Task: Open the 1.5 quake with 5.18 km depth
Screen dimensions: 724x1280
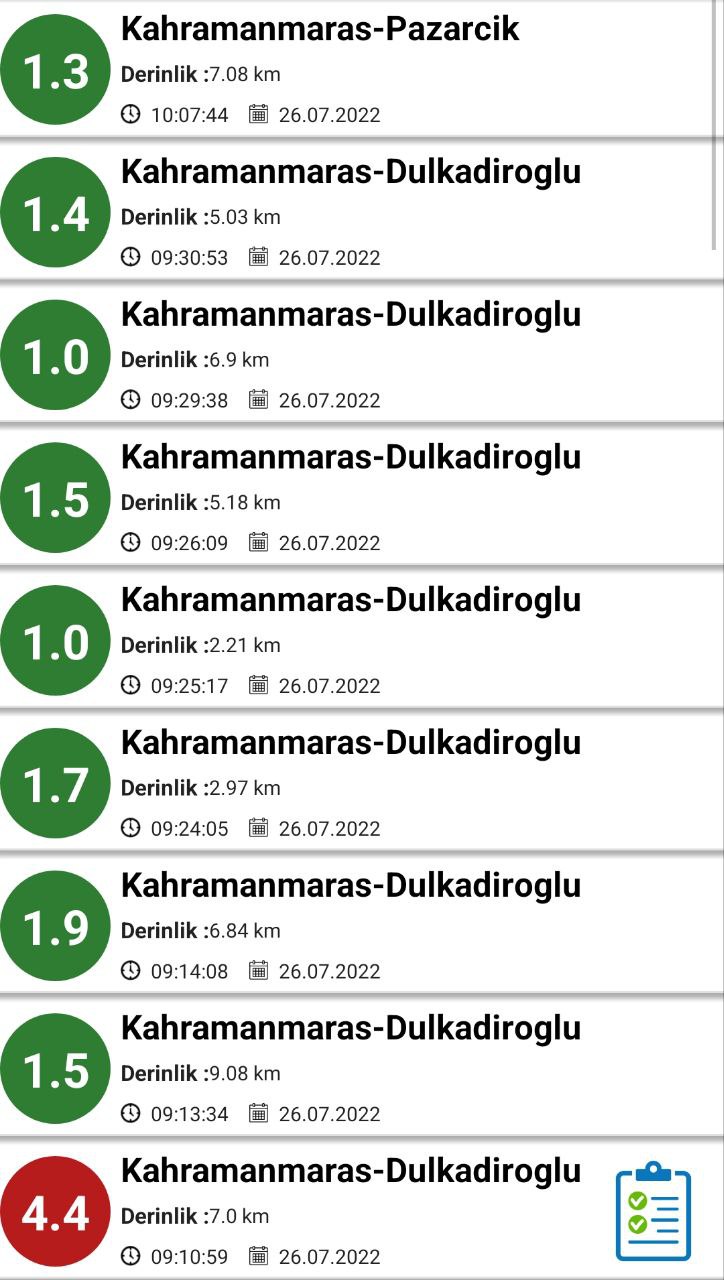Action: [350, 500]
